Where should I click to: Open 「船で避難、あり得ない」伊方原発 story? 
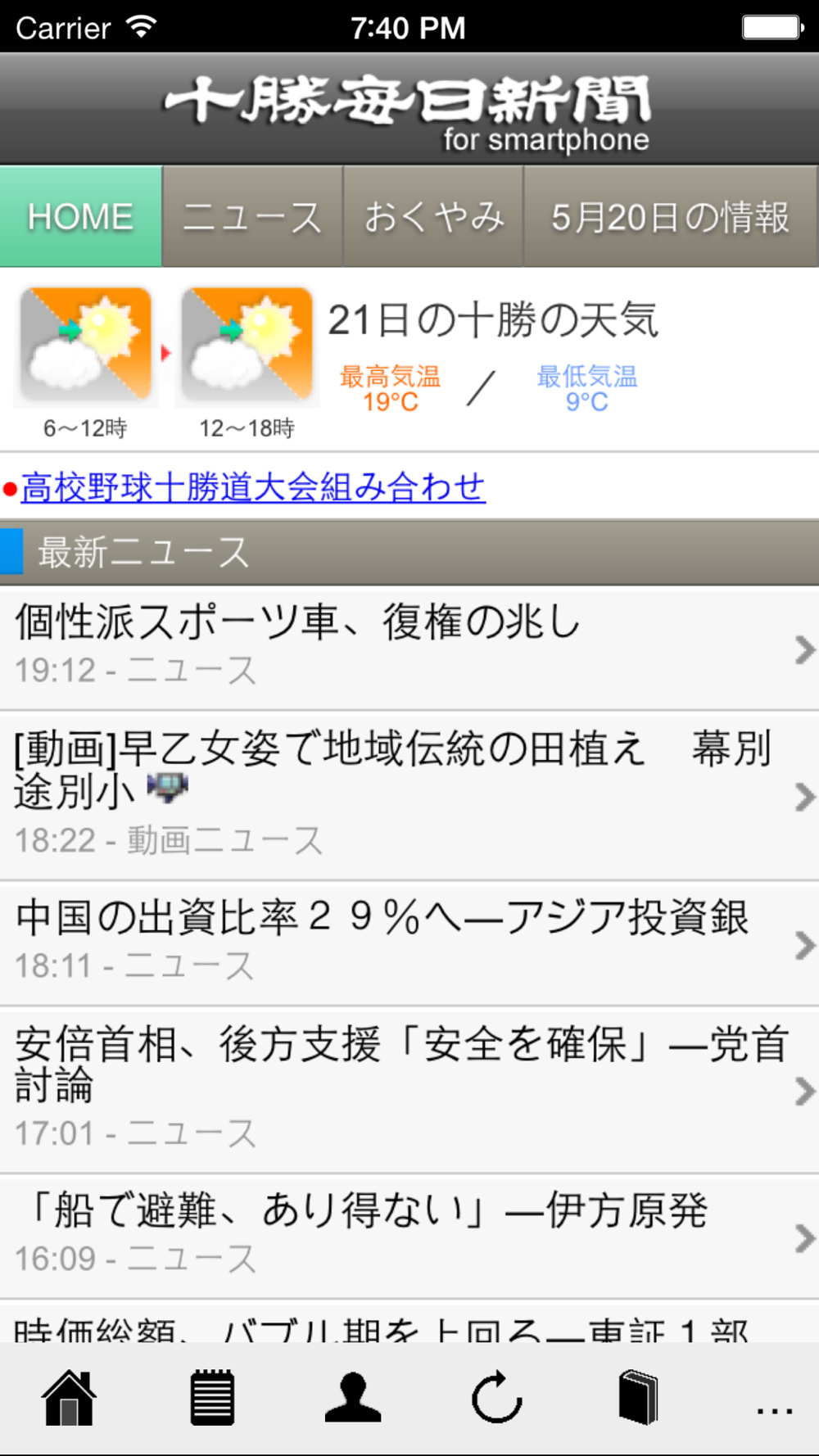pos(409,1237)
